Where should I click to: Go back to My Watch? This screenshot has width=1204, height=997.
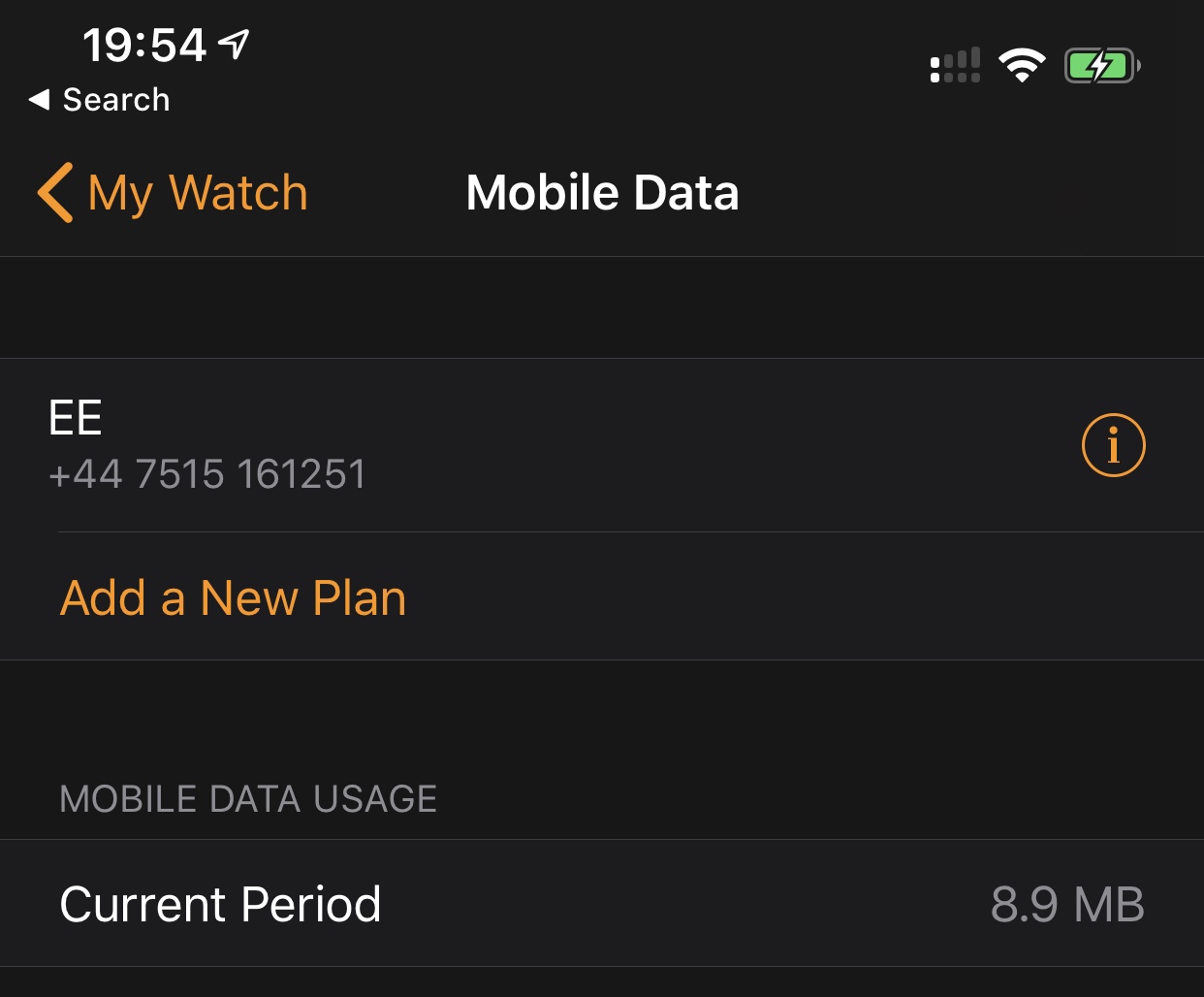pos(173,193)
